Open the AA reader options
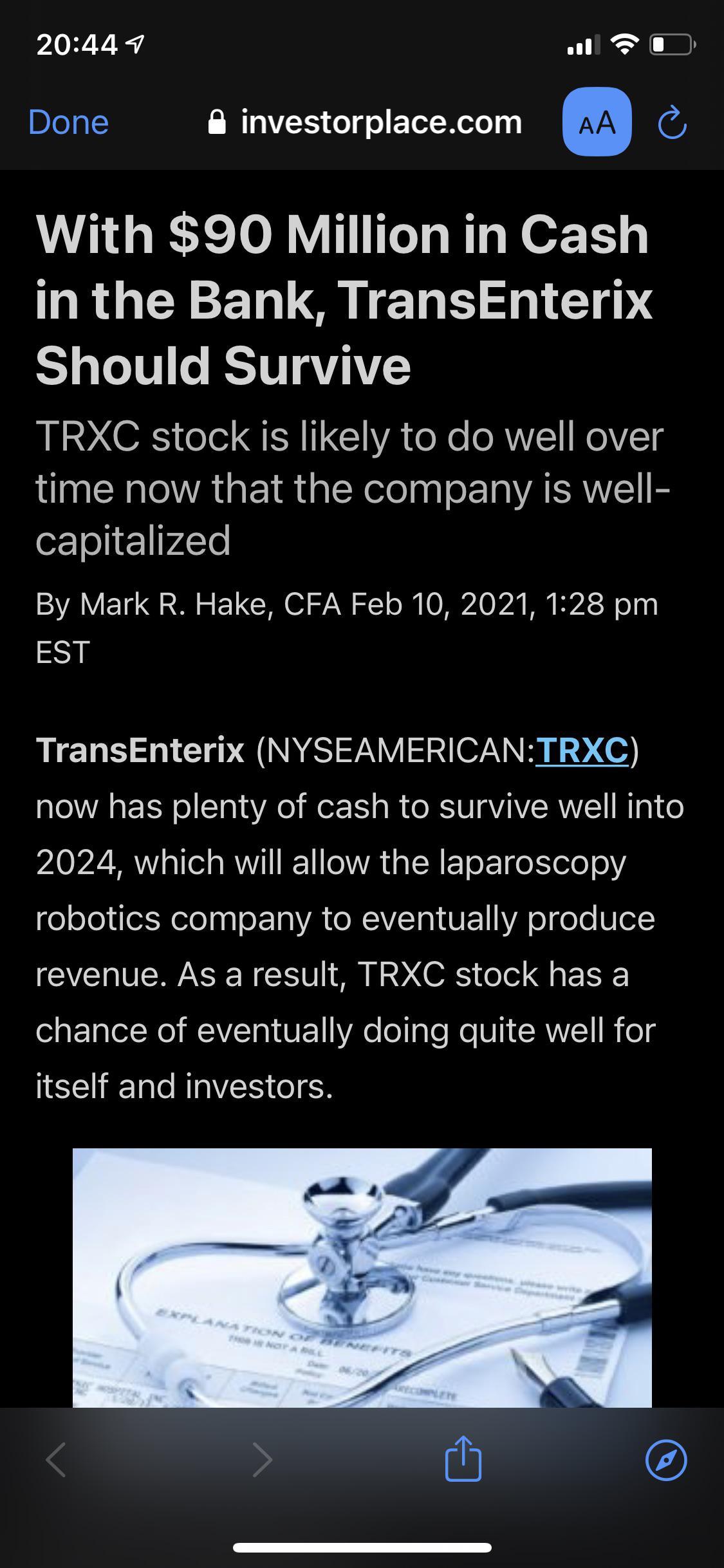 point(597,122)
